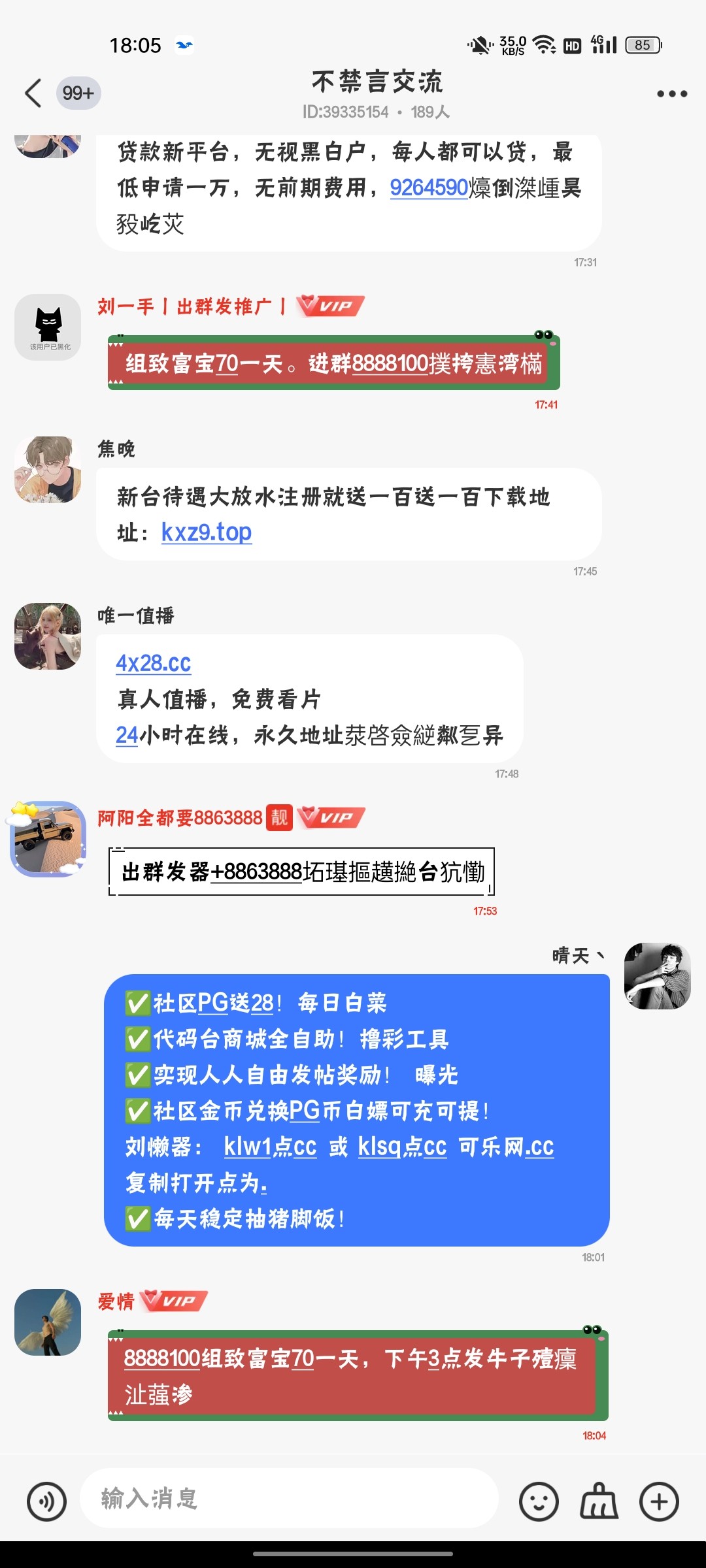Screen dimensions: 706x1568
Task: Open the emoji picker icon
Action: [x=538, y=1500]
